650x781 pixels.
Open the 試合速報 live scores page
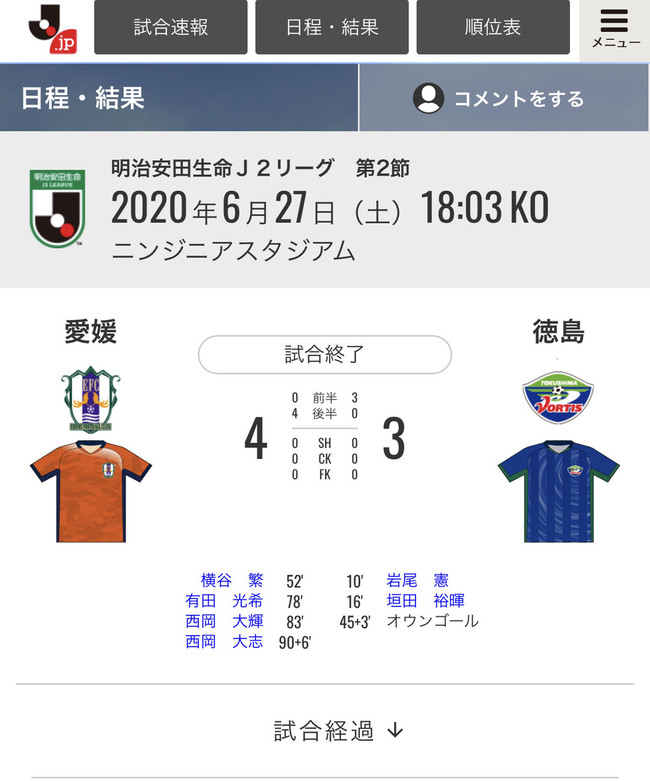click(171, 27)
